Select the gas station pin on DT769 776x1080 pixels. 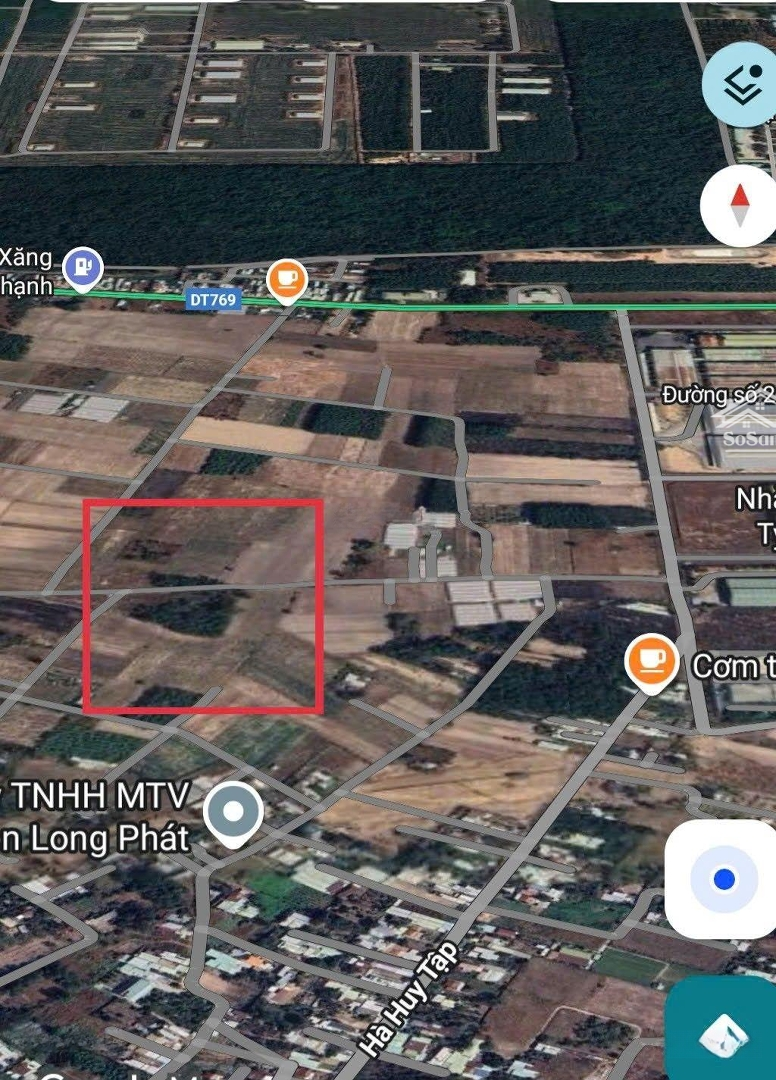click(82, 268)
